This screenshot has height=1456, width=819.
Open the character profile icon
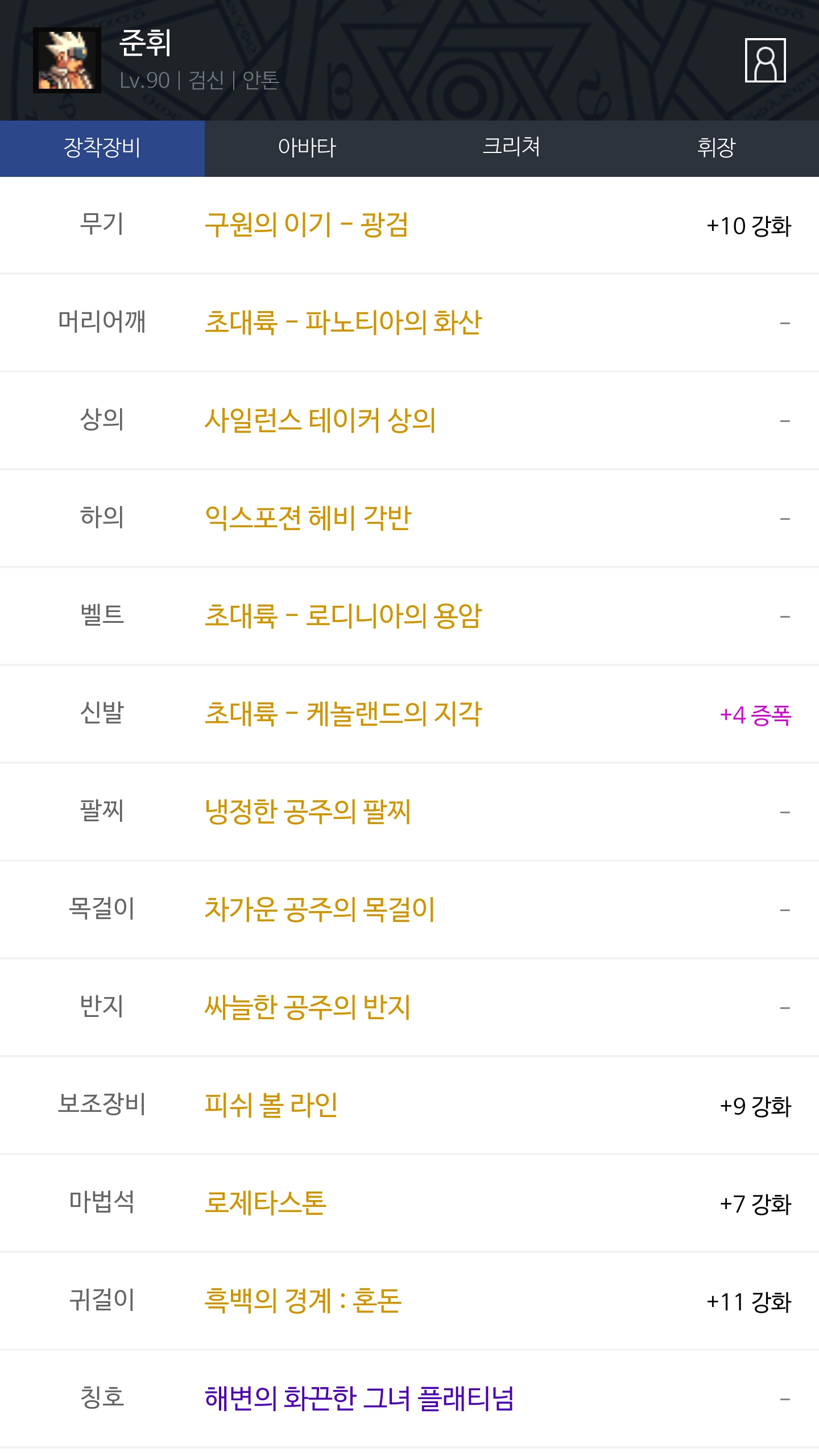765,60
